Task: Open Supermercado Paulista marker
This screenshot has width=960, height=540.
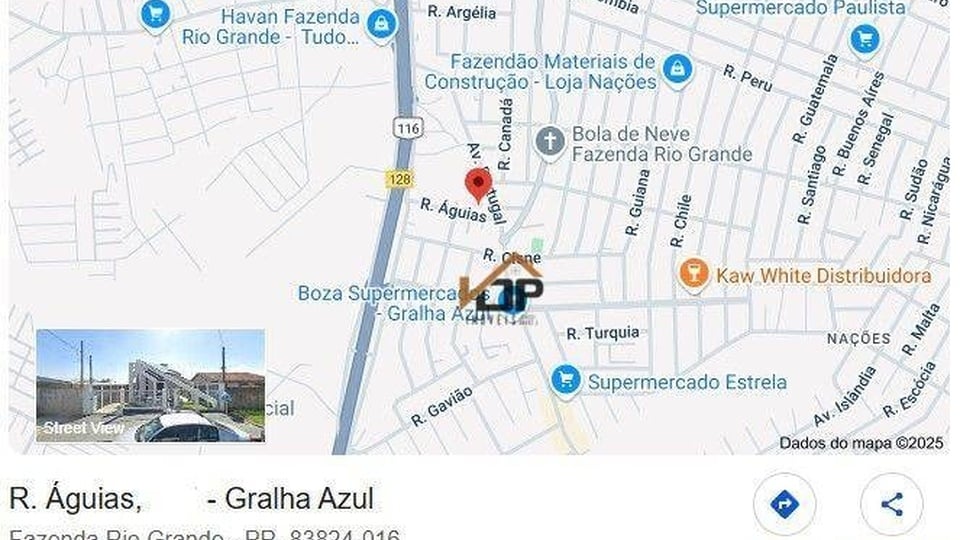Action: point(864,40)
